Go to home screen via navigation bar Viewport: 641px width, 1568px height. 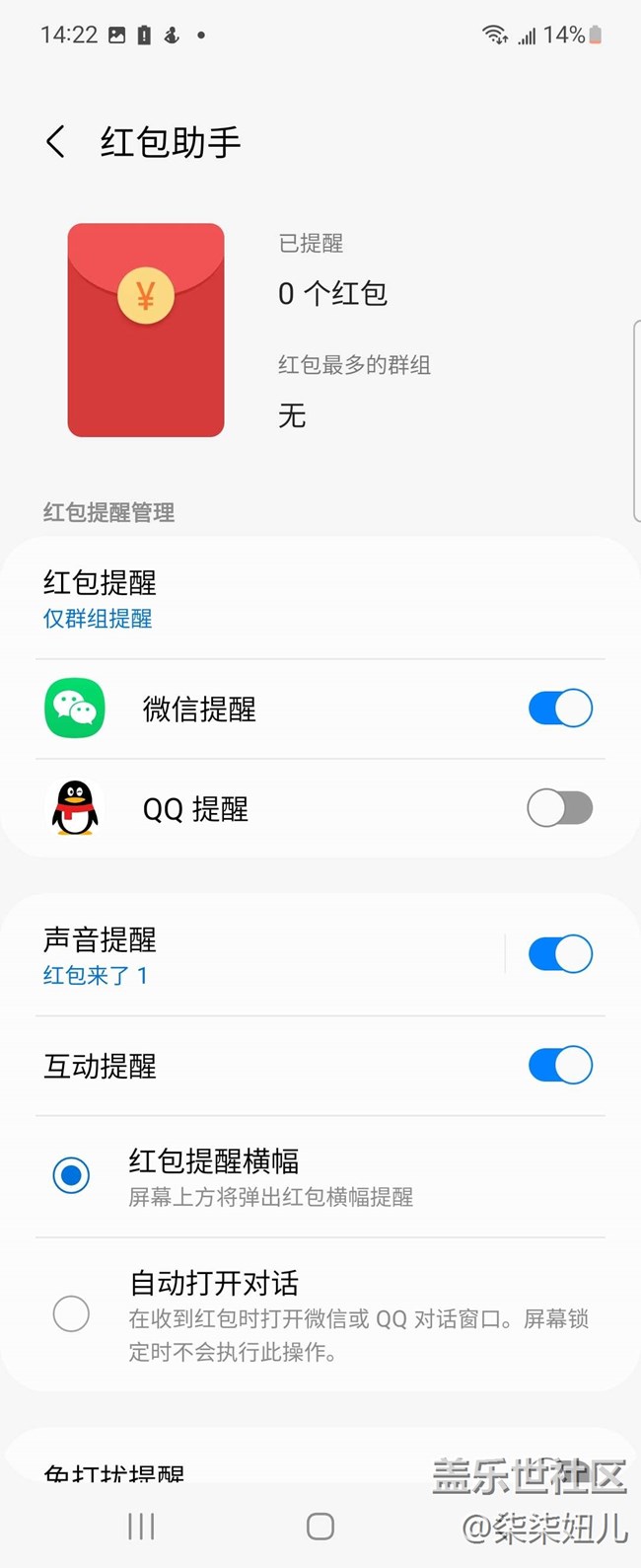(x=320, y=1527)
